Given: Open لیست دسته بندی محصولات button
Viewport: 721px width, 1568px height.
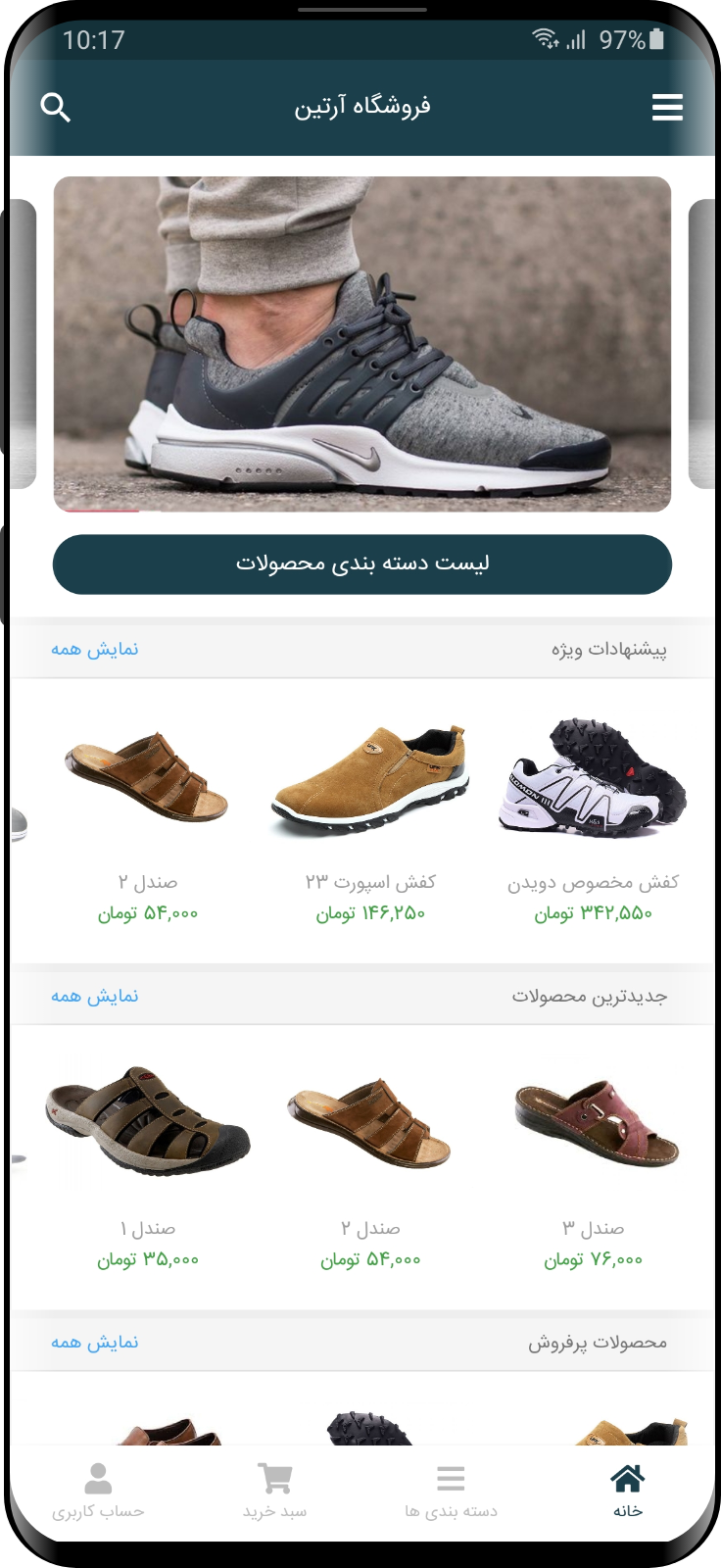Looking at the screenshot, I should point(362,564).
